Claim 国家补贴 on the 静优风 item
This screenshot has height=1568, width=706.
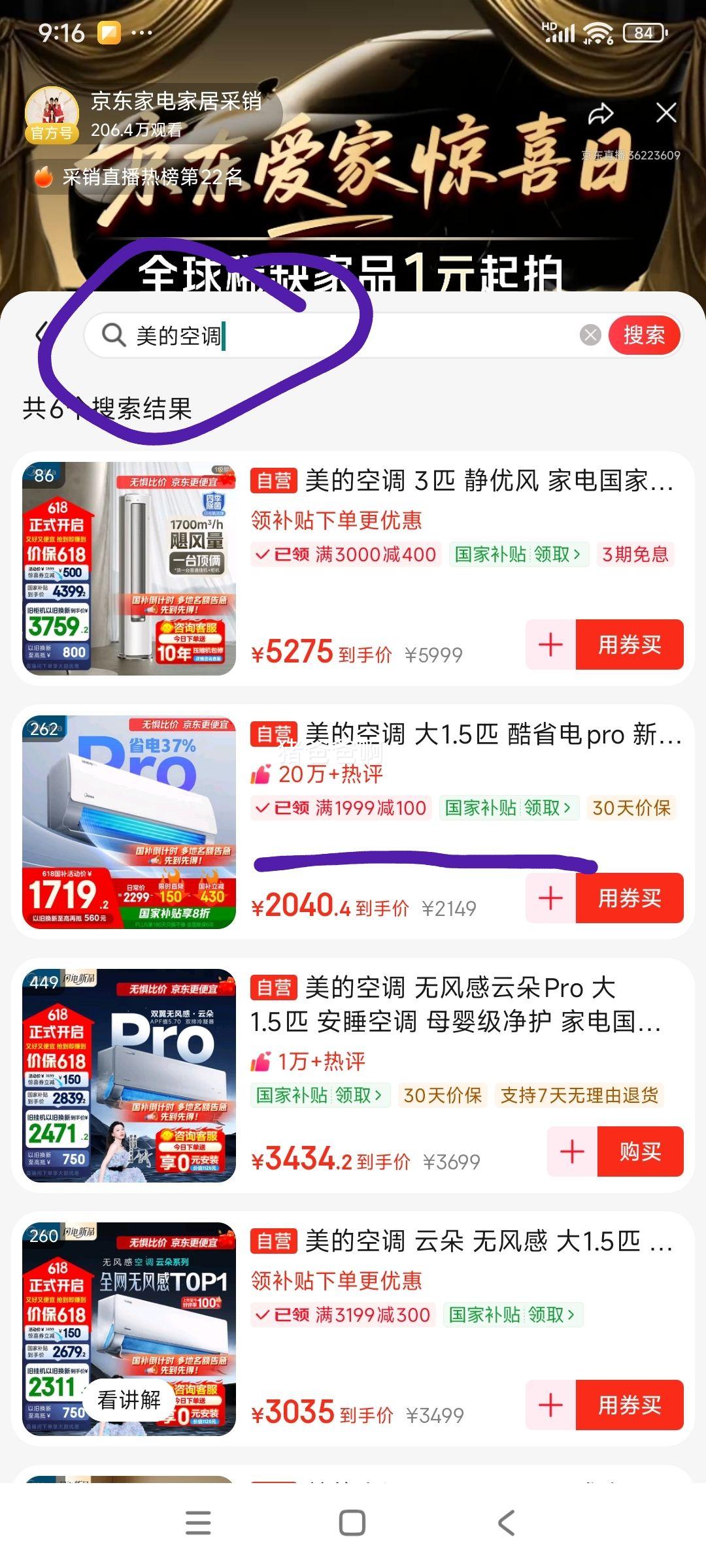(x=518, y=555)
